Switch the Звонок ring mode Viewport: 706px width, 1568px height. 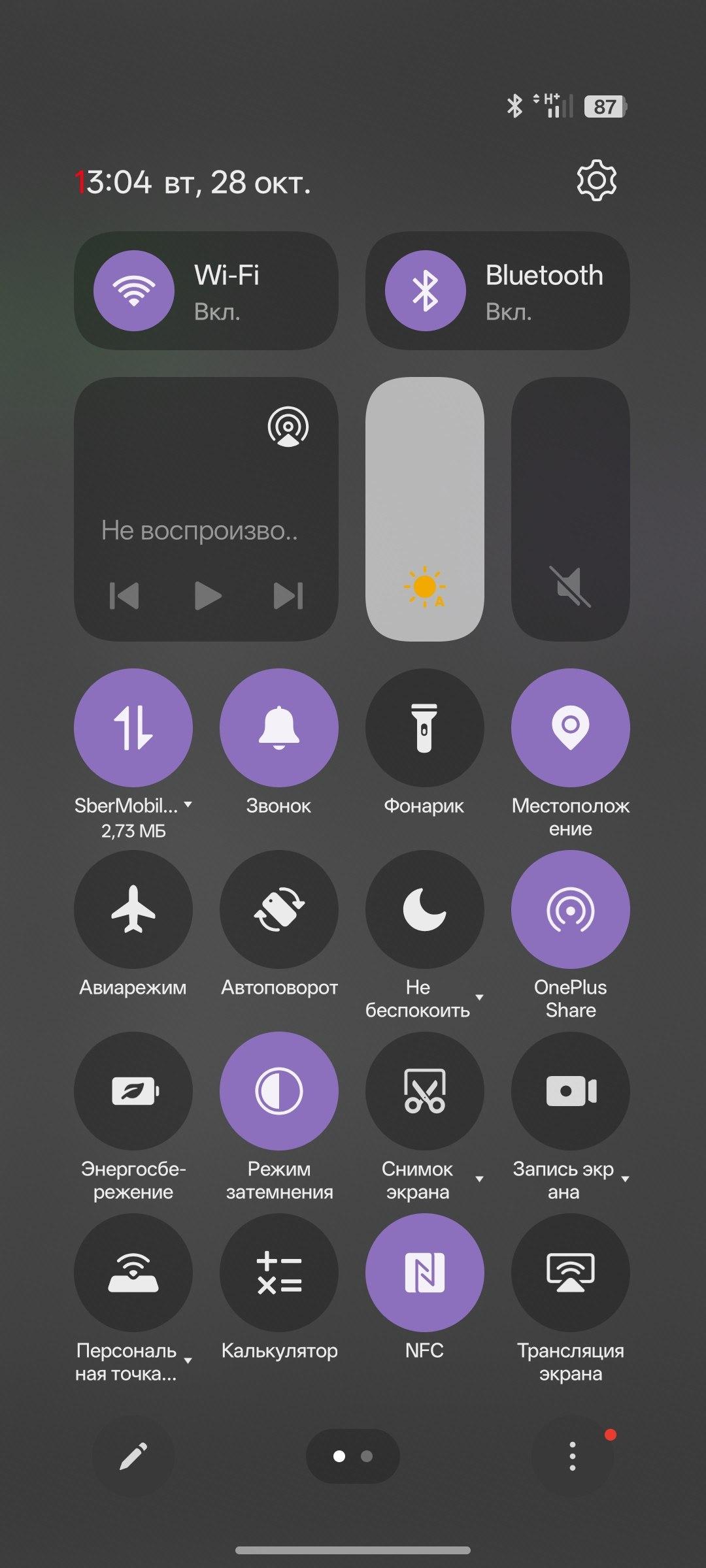click(279, 727)
